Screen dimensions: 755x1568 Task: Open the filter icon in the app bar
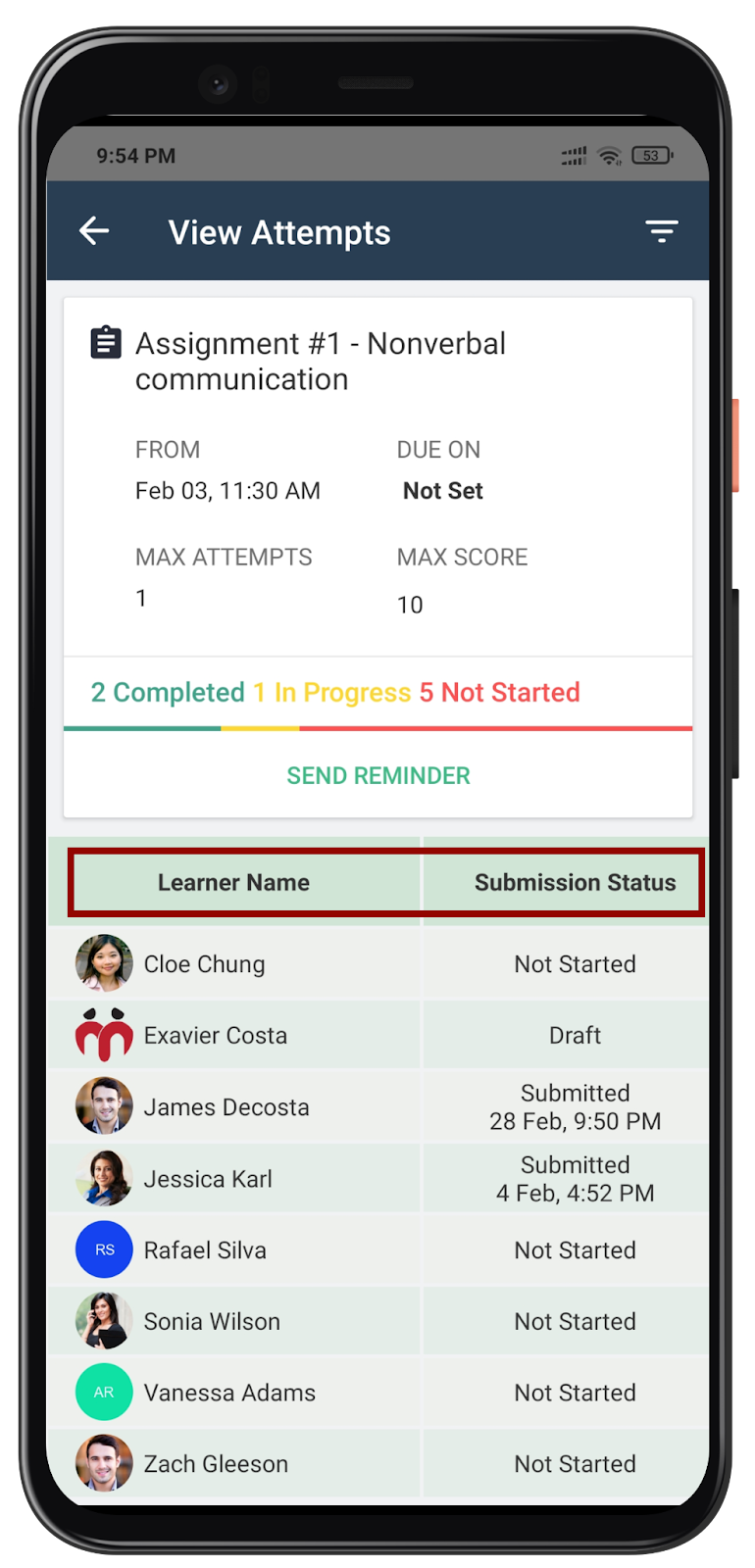(662, 231)
